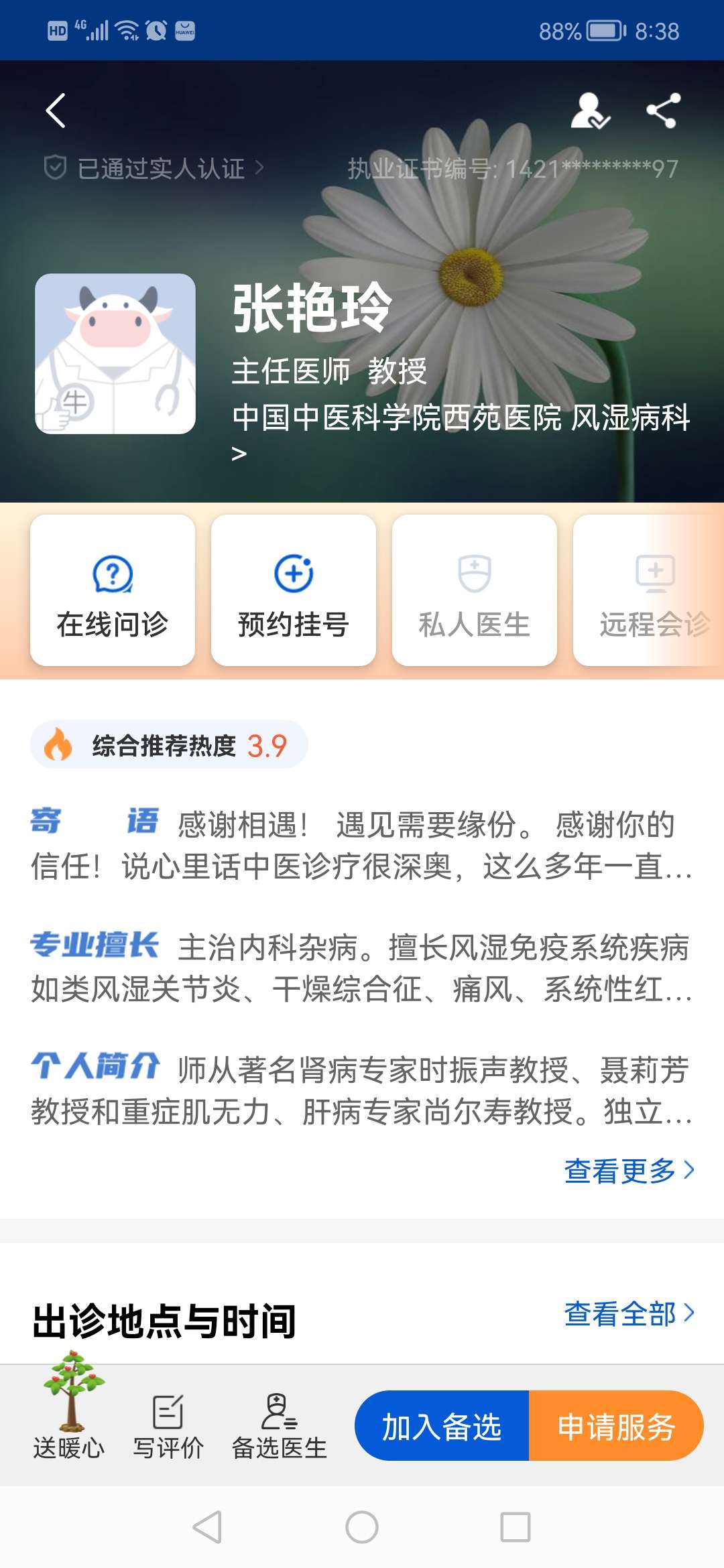View the 综合推荐热度 3.9 rating
The height and width of the screenshot is (1568, 724).
(169, 745)
